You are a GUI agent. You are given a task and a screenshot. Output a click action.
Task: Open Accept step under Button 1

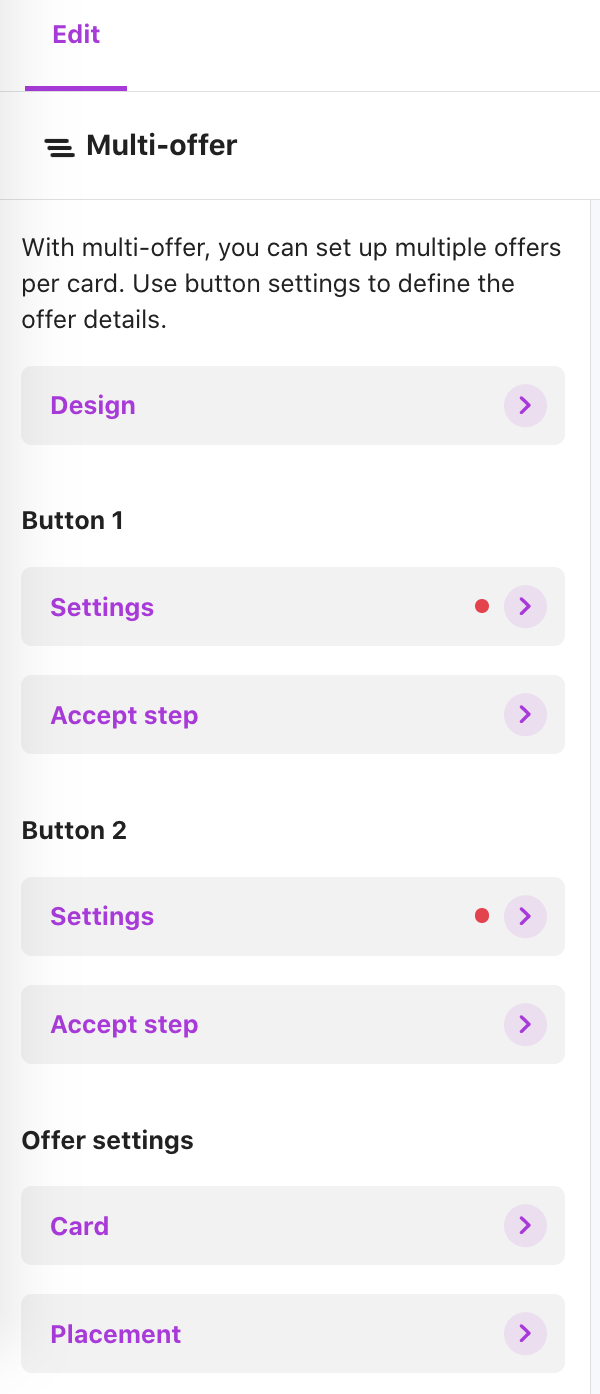click(x=292, y=715)
